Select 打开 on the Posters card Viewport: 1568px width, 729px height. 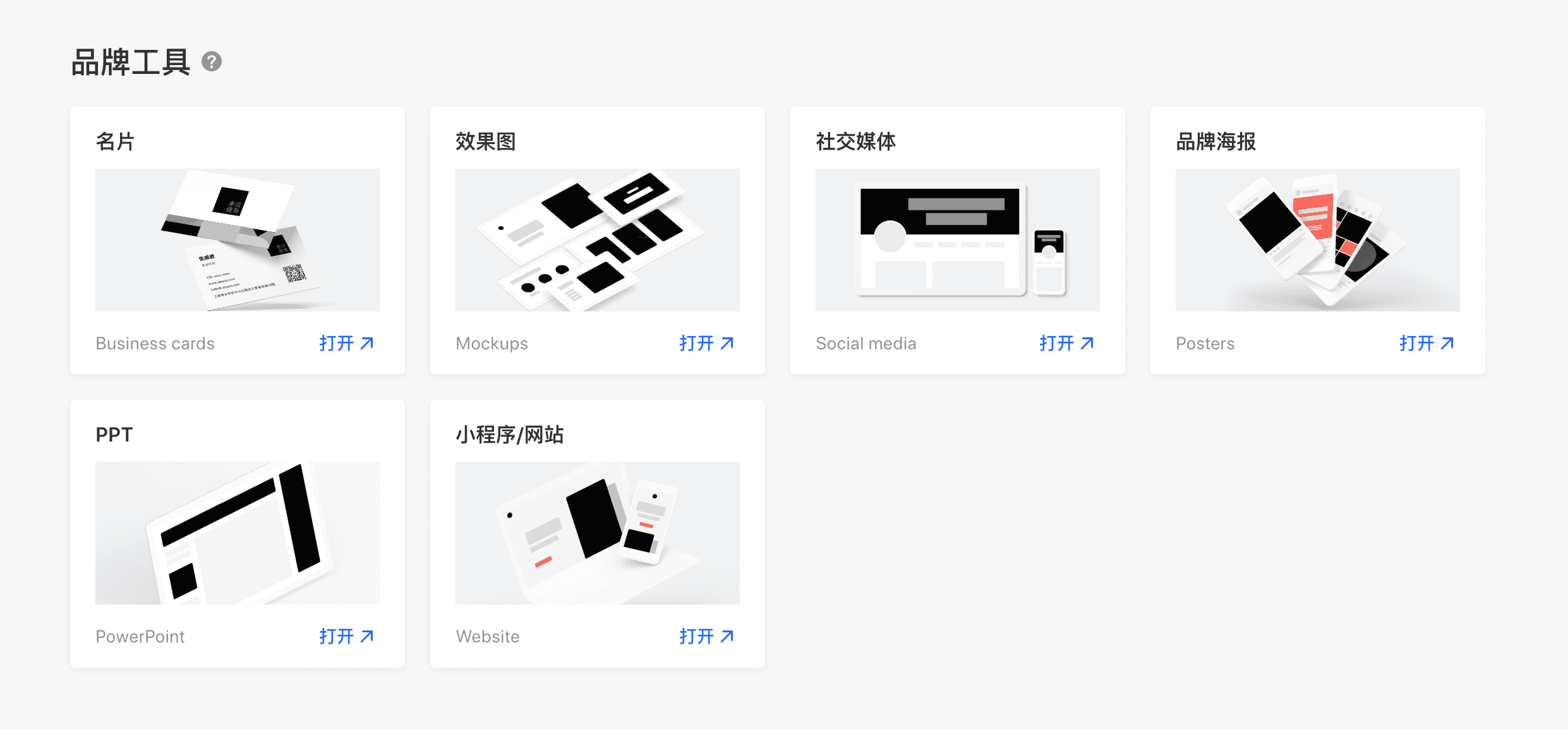coord(1426,343)
